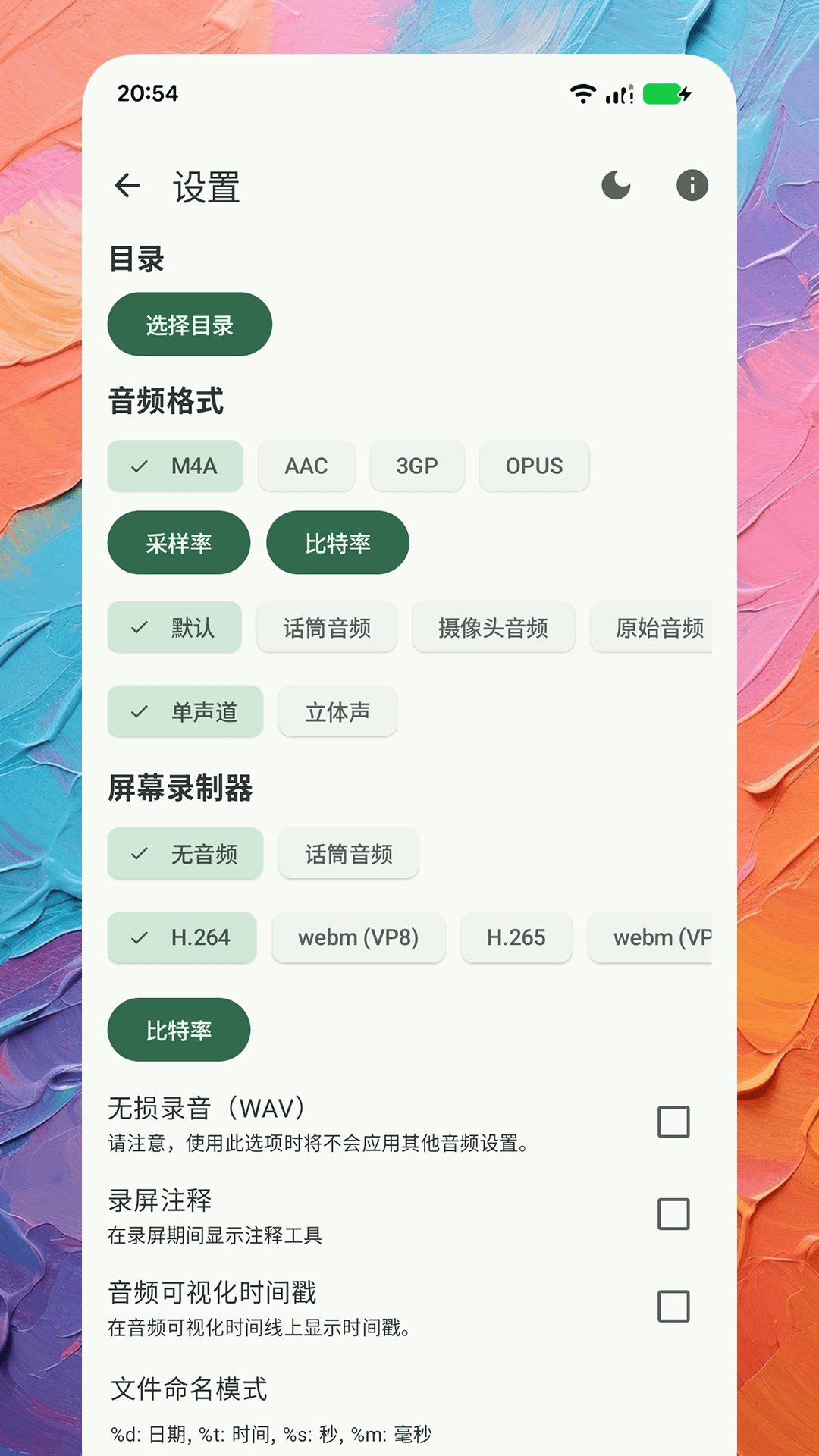This screenshot has width=819, height=1456.
Task: Open bitrate settings for screen recorder
Action: click(x=179, y=1030)
